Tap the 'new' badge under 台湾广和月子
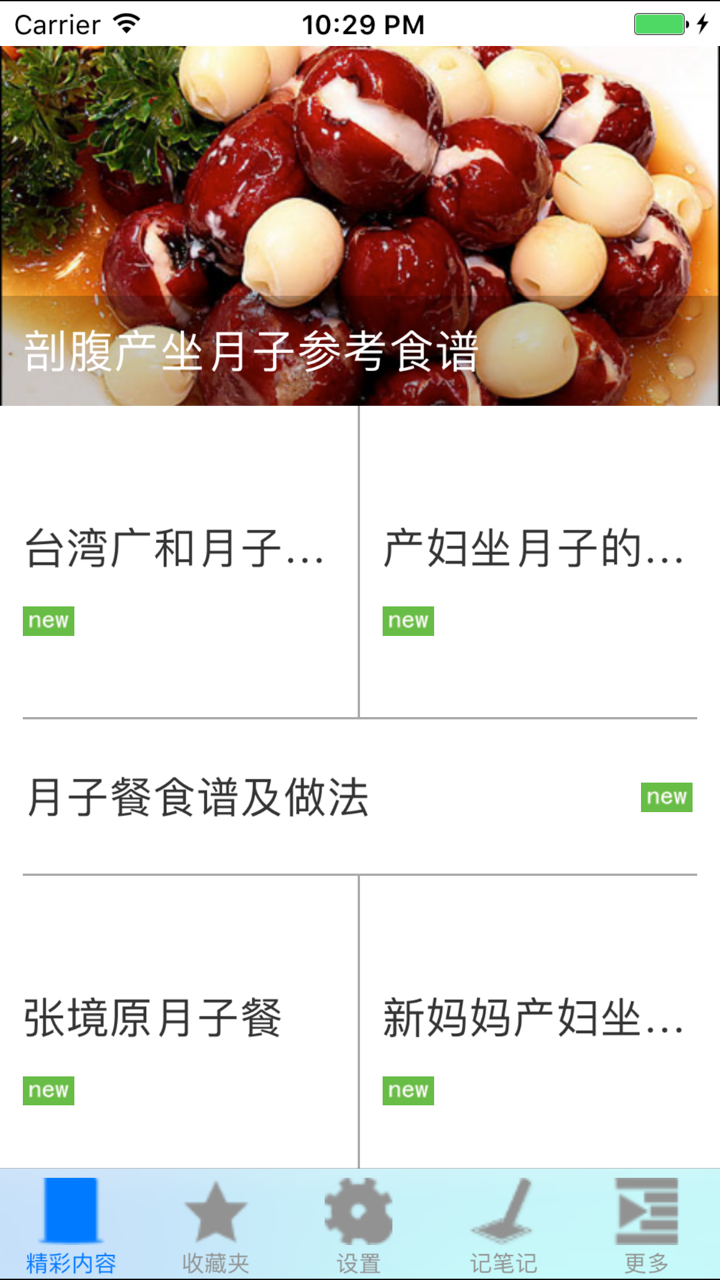This screenshot has height=1280, width=720. pyautogui.click(x=47, y=620)
